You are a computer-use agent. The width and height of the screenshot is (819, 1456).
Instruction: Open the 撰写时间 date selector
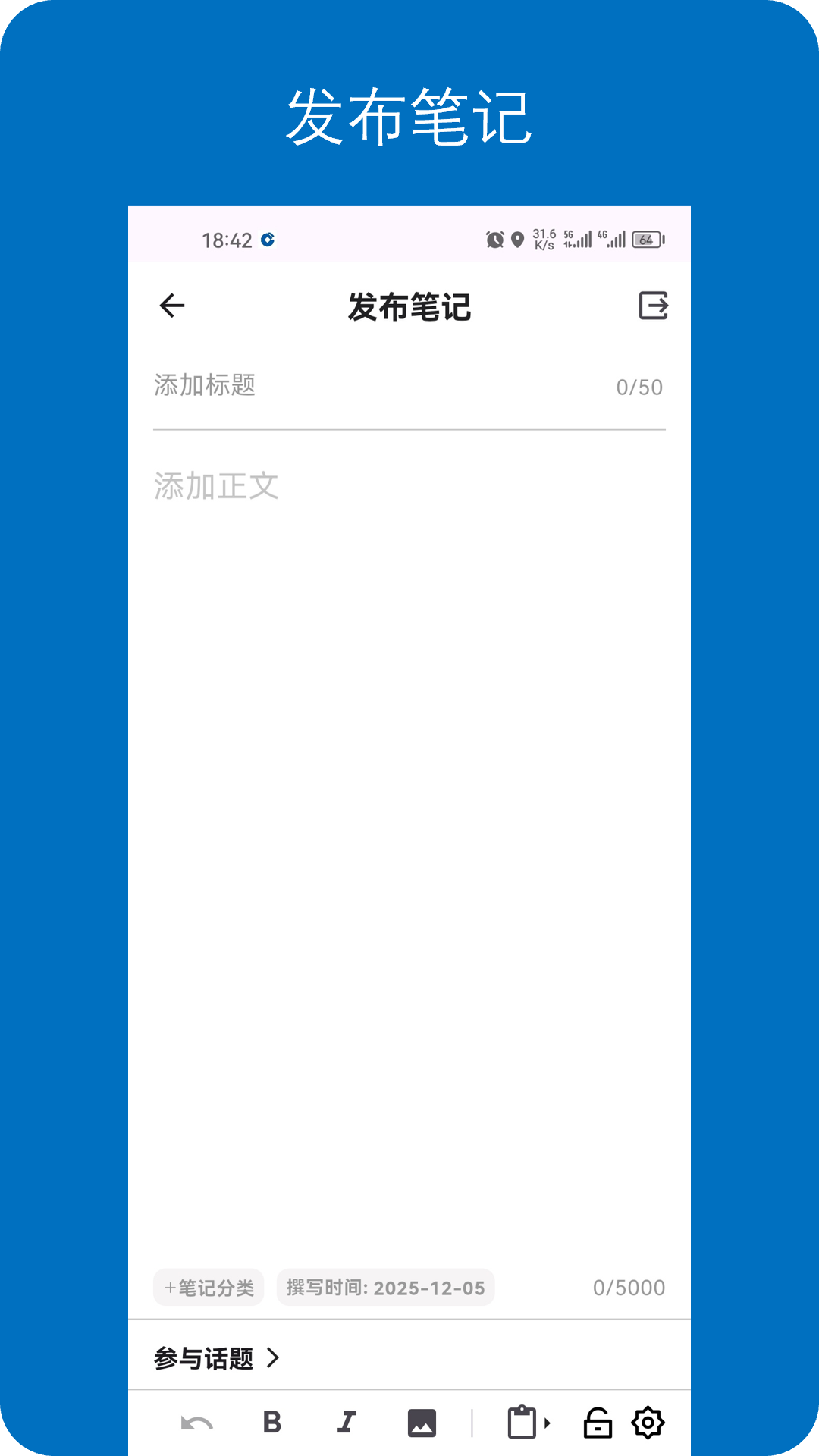point(384,1287)
